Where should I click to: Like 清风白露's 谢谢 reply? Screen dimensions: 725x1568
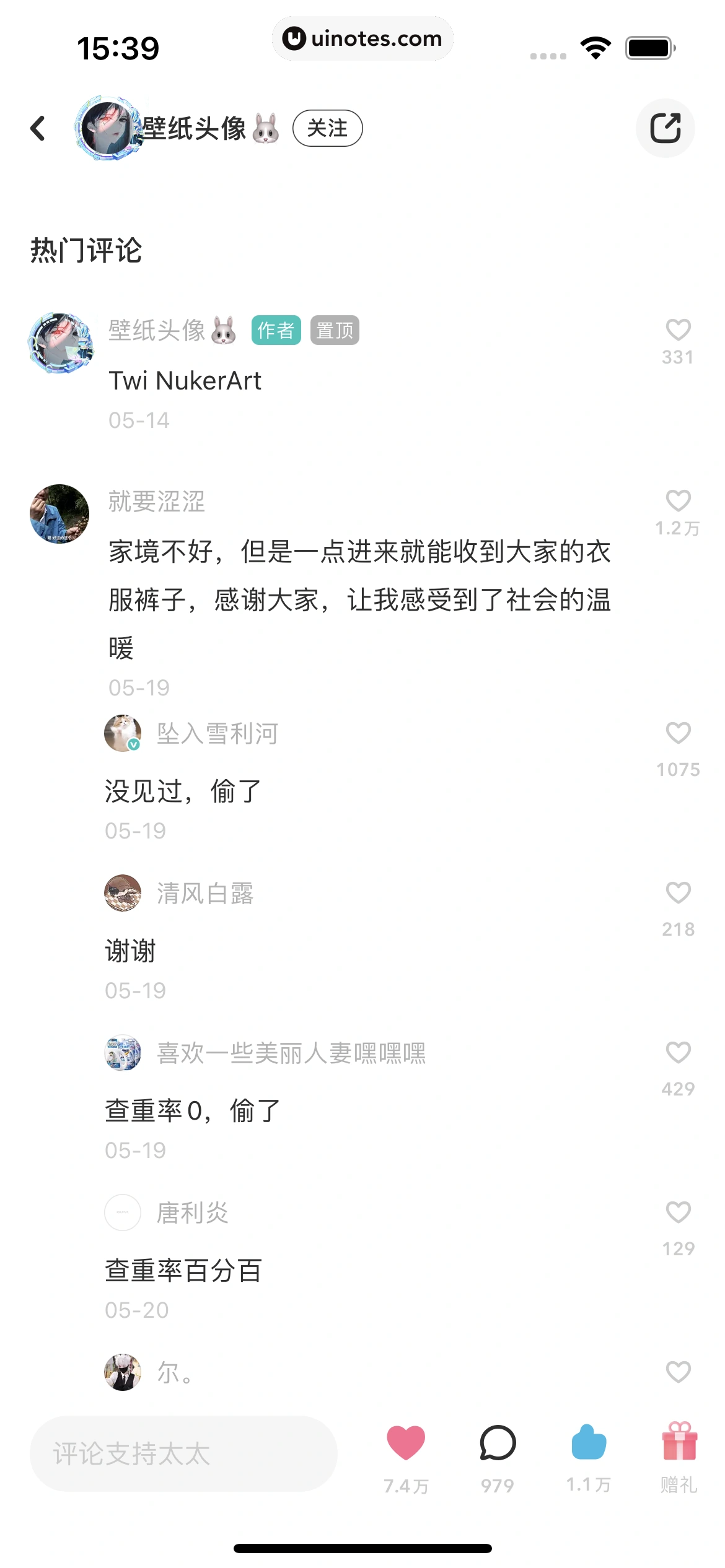677,892
